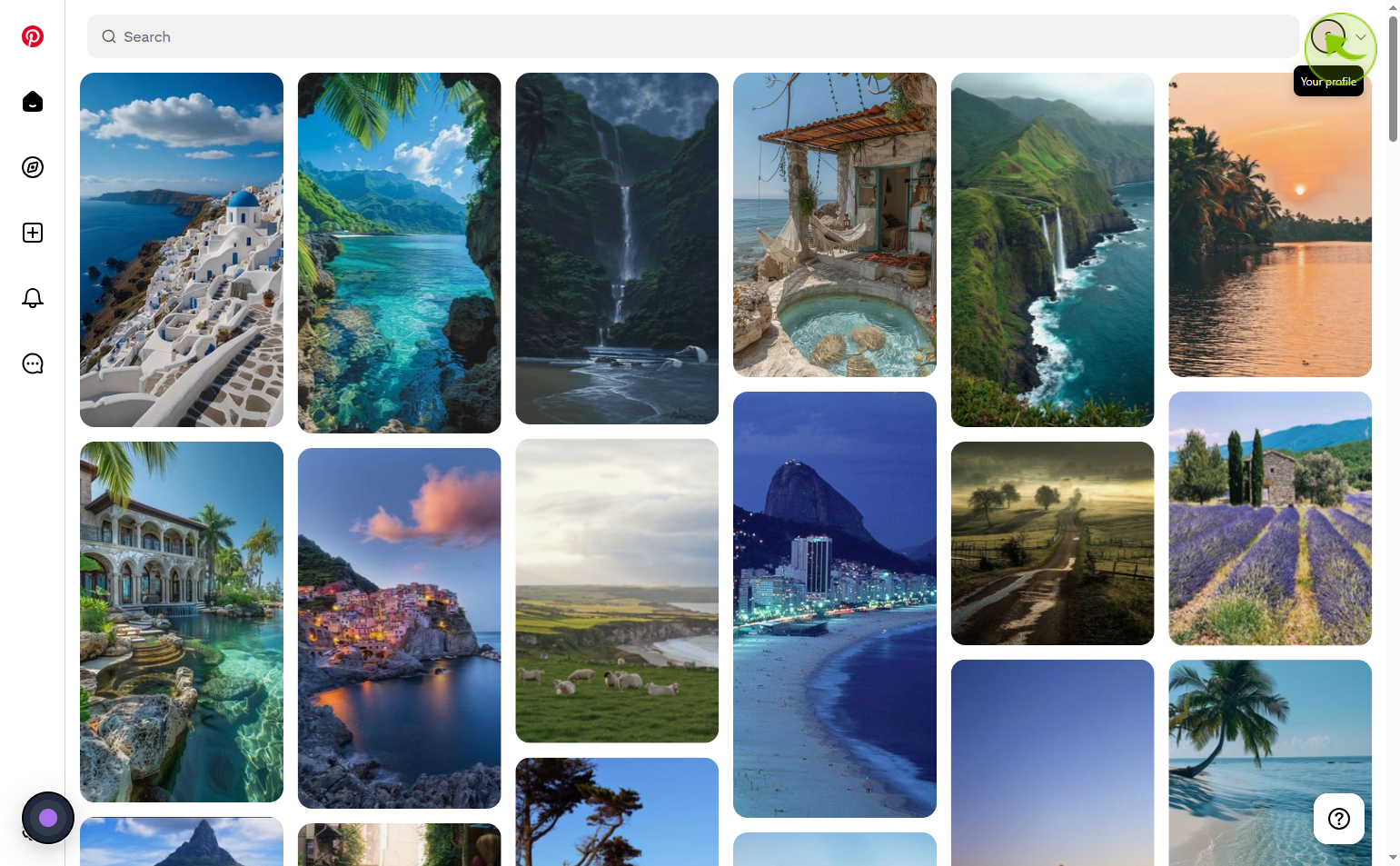
Task: Open the messages chat icon
Action: (x=33, y=363)
